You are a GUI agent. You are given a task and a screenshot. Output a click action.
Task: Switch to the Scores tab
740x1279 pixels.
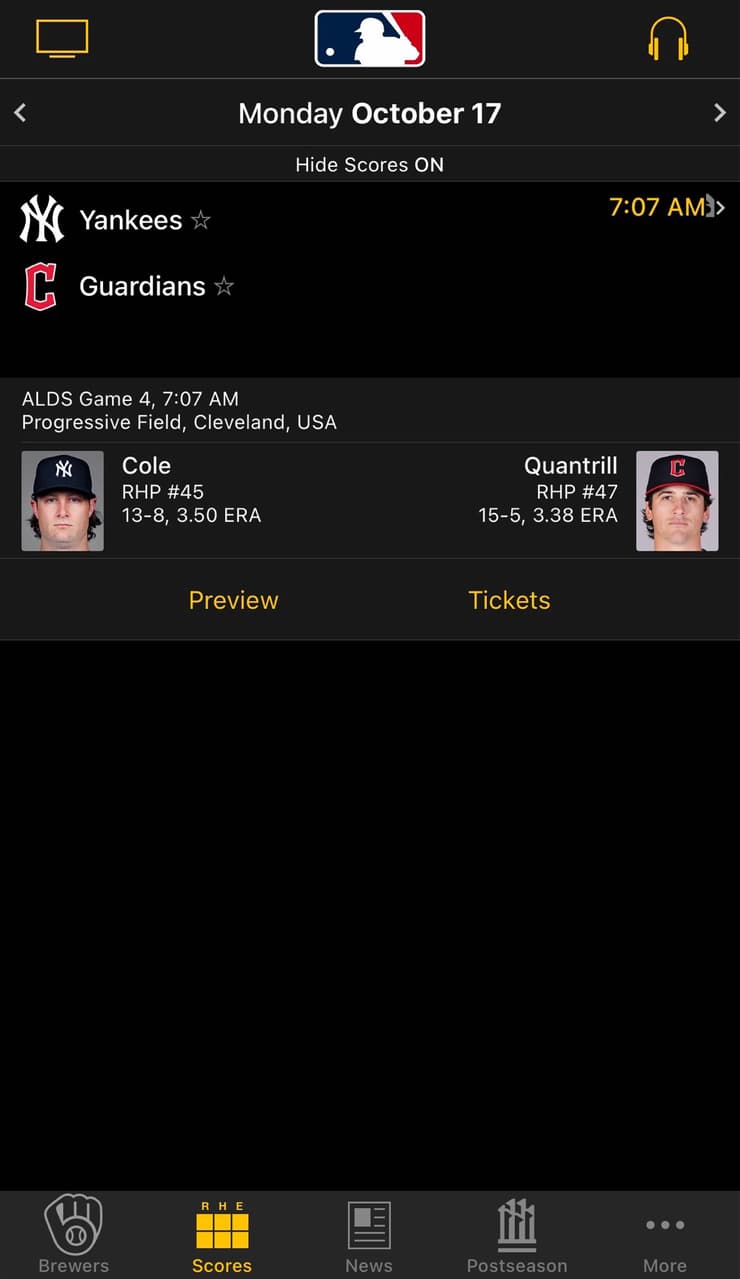[x=222, y=1222]
